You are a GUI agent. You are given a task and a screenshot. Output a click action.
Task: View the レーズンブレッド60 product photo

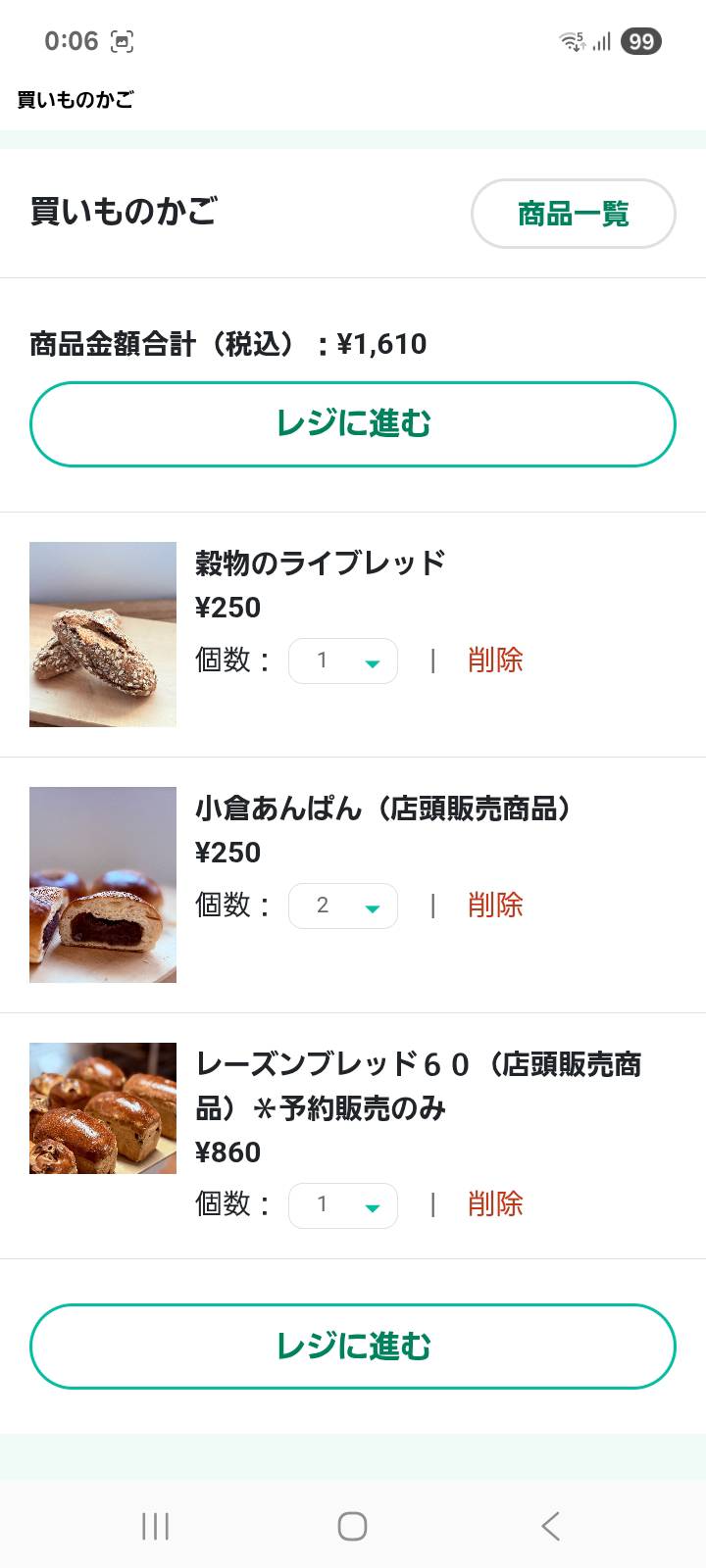click(103, 1108)
